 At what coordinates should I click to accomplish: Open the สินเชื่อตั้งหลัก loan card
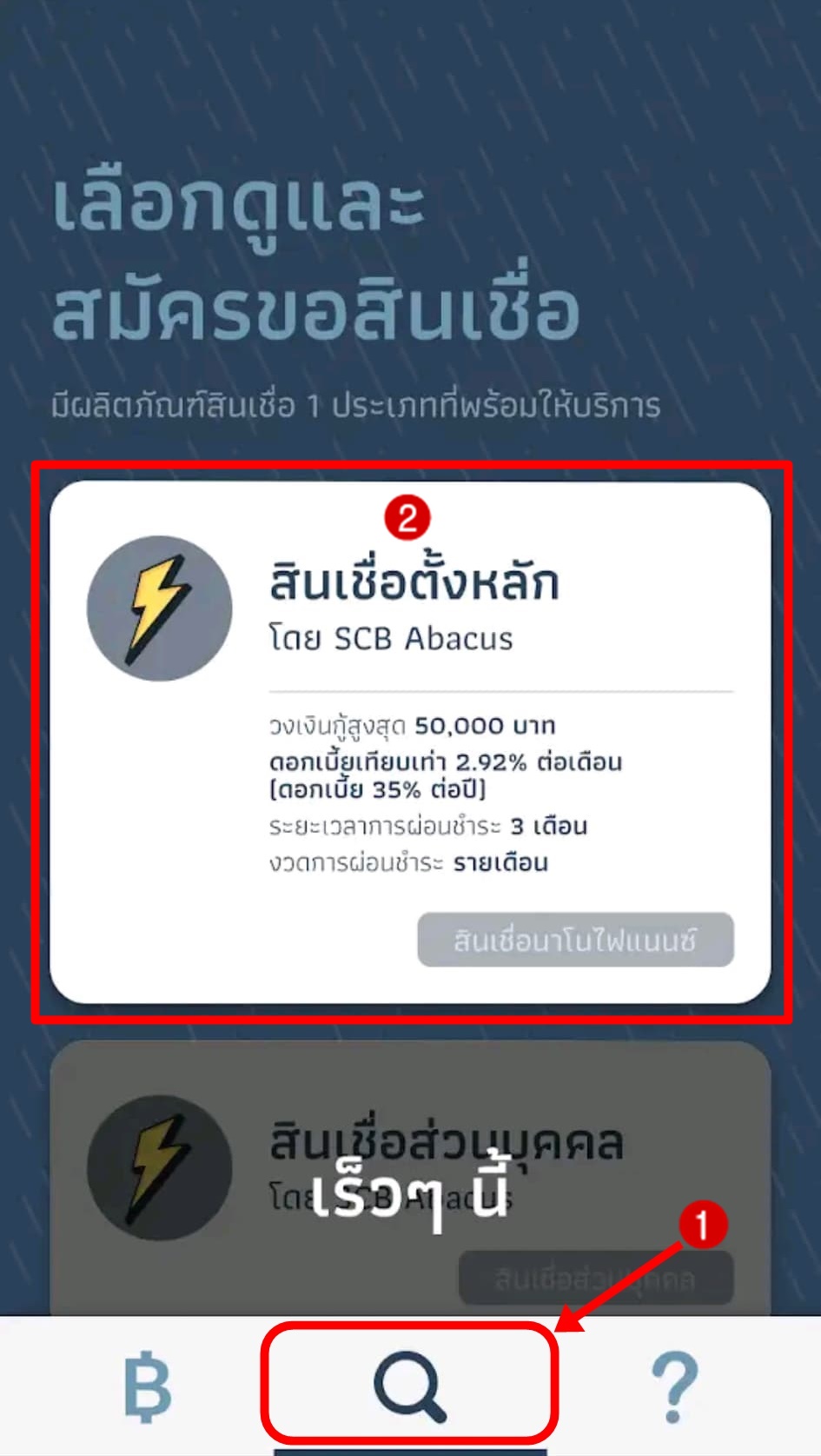pyautogui.click(x=410, y=742)
